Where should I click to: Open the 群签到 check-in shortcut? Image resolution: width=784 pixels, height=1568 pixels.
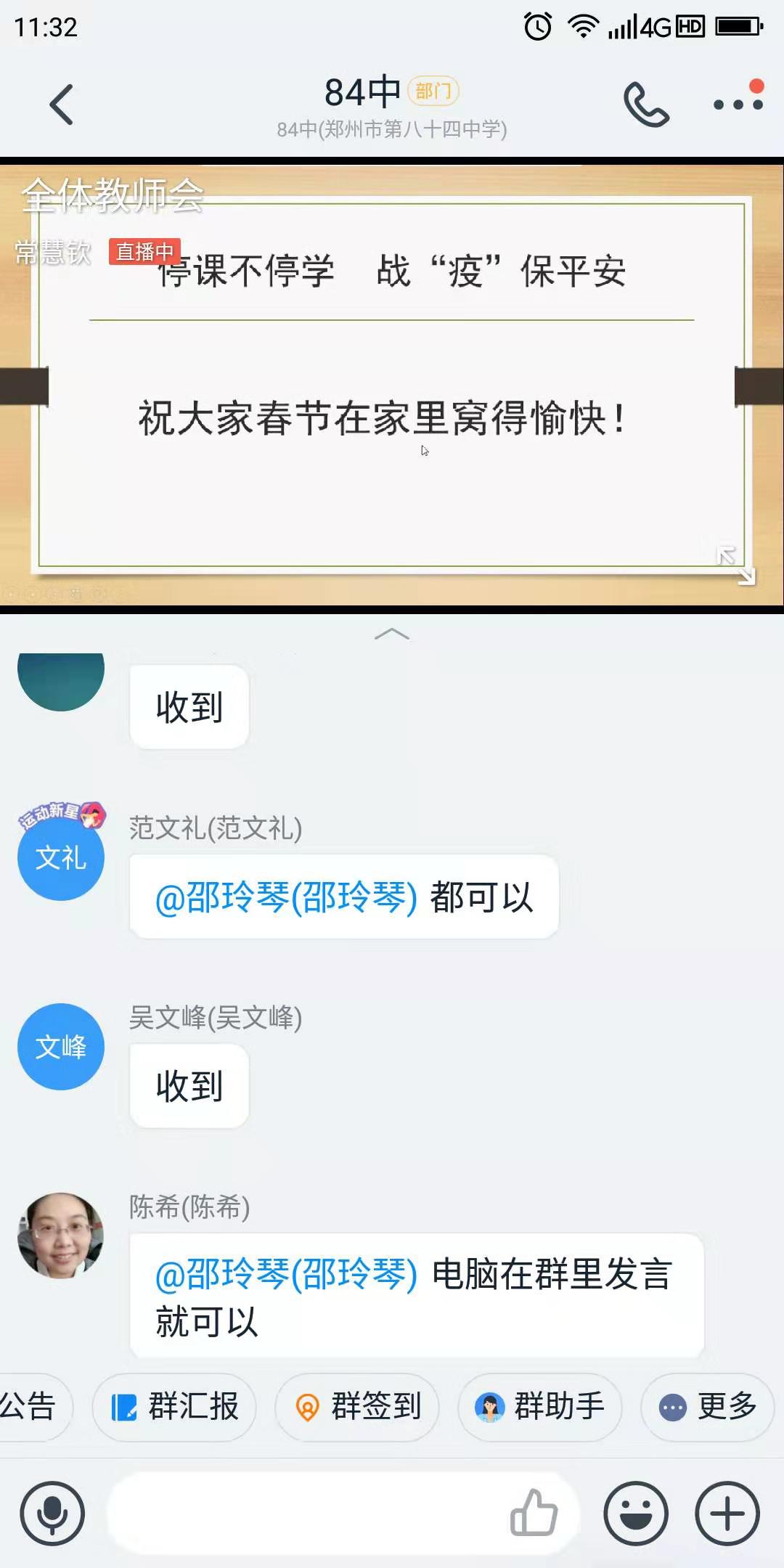(x=357, y=1407)
